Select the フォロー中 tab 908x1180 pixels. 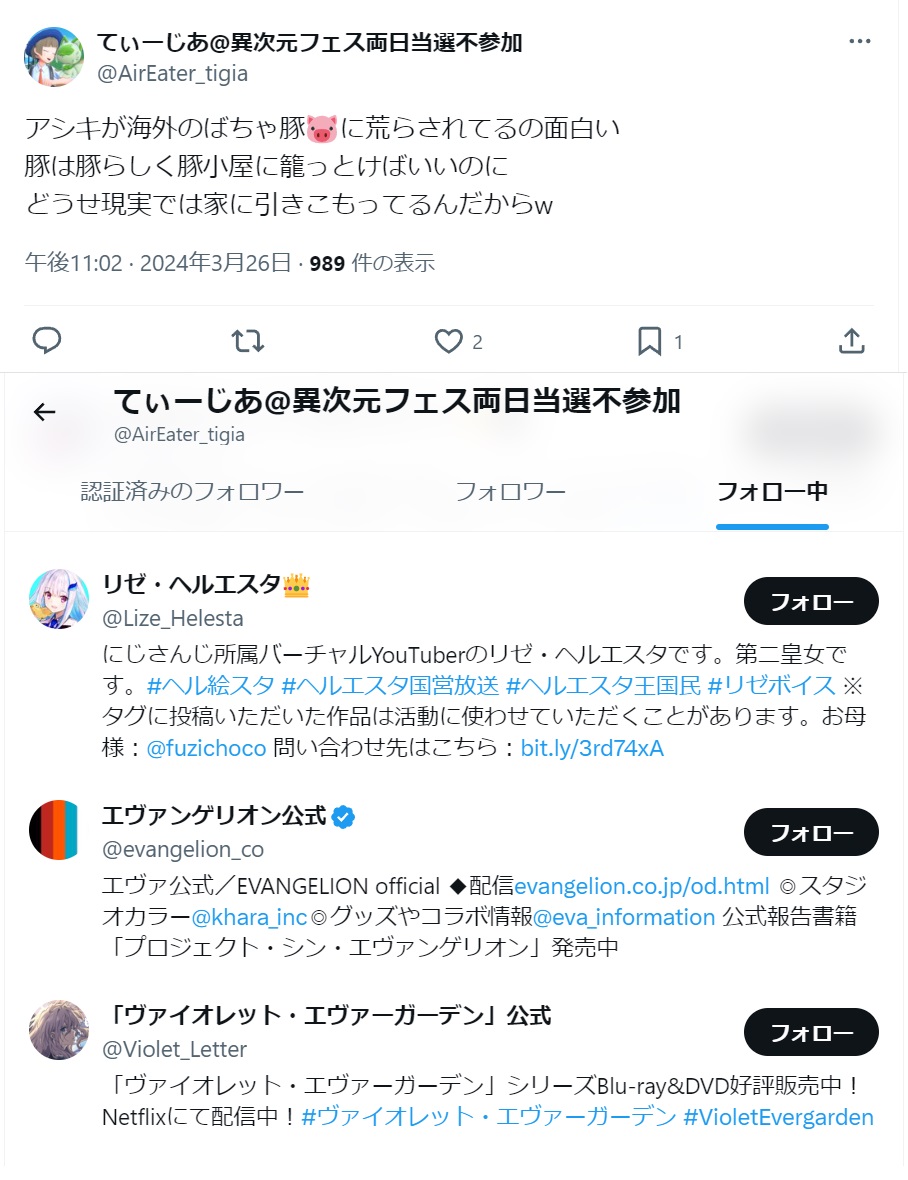click(x=772, y=492)
